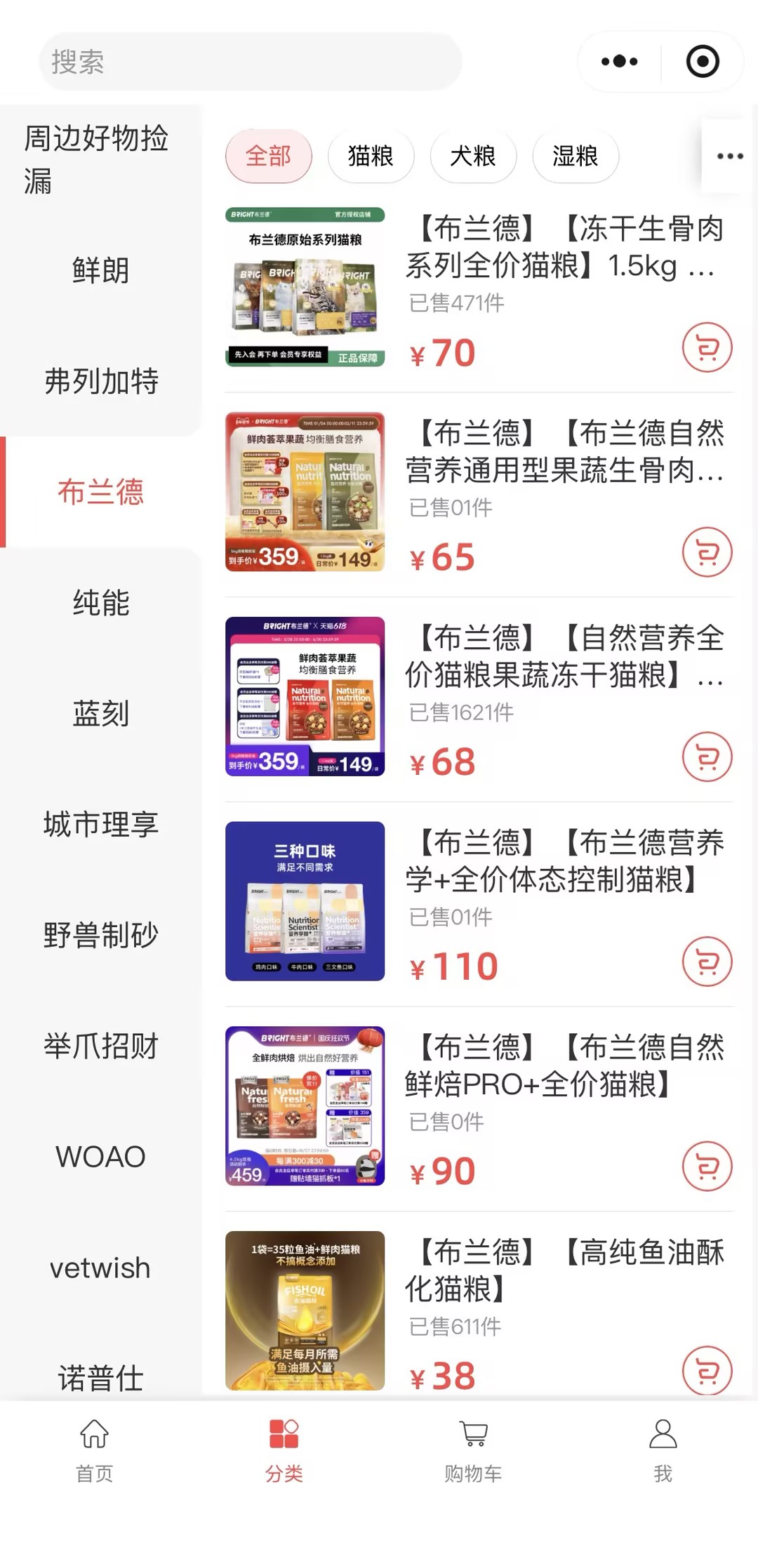Tap the 搜索 search box
Screen dimensions: 758x1568
[249, 62]
